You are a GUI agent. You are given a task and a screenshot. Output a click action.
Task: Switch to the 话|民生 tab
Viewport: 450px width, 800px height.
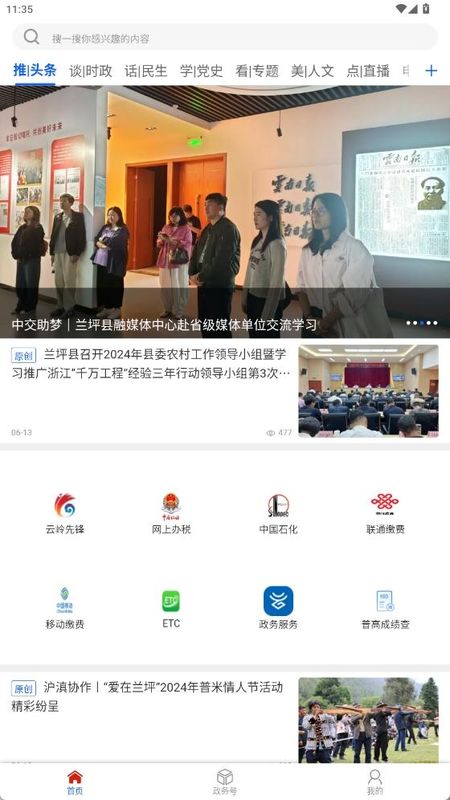tap(146, 70)
